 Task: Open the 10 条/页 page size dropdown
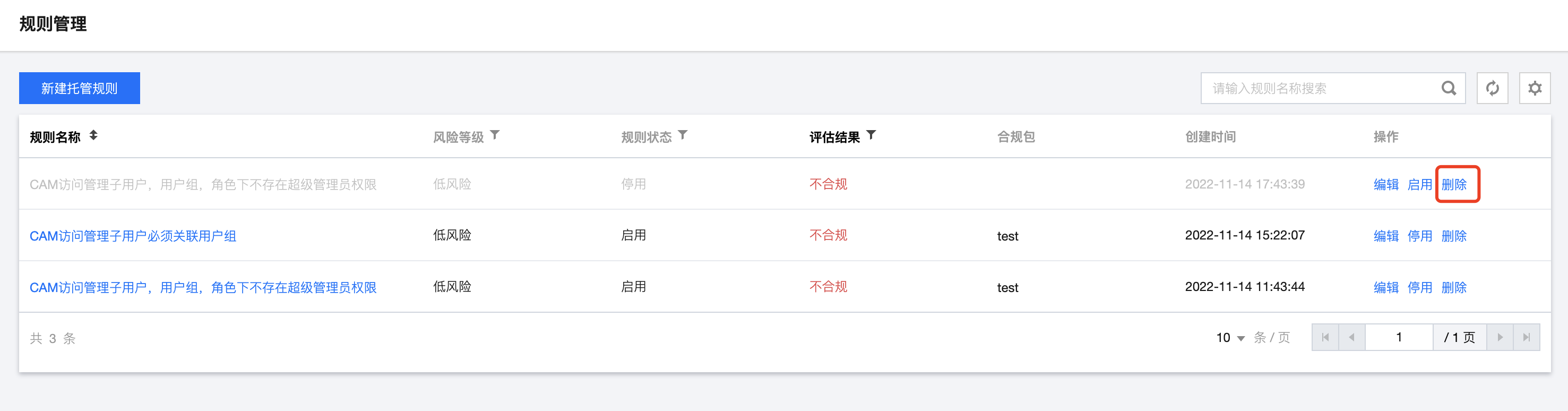tap(1230, 337)
